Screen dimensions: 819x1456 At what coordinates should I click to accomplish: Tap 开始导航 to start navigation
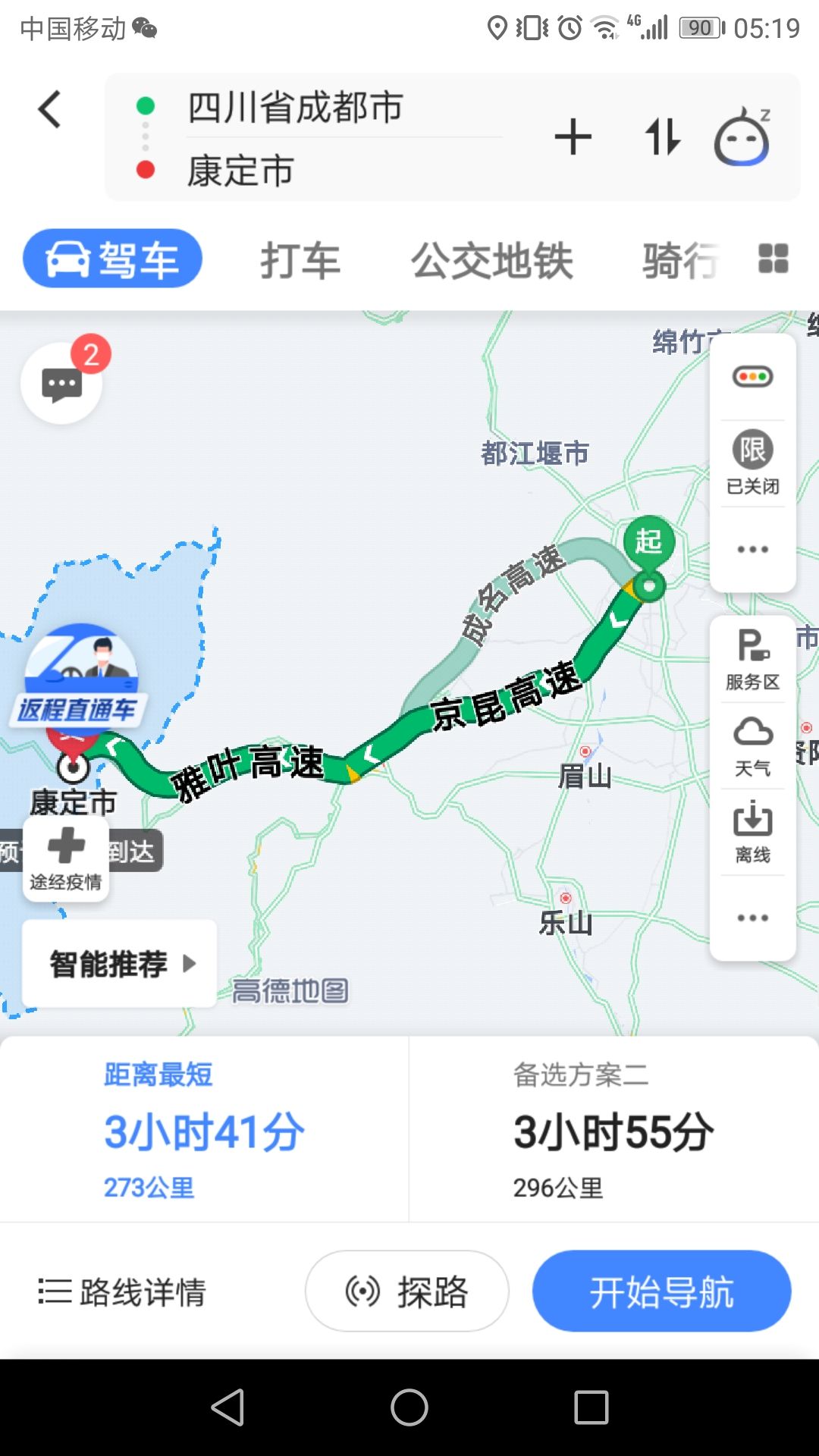pyautogui.click(x=661, y=1291)
